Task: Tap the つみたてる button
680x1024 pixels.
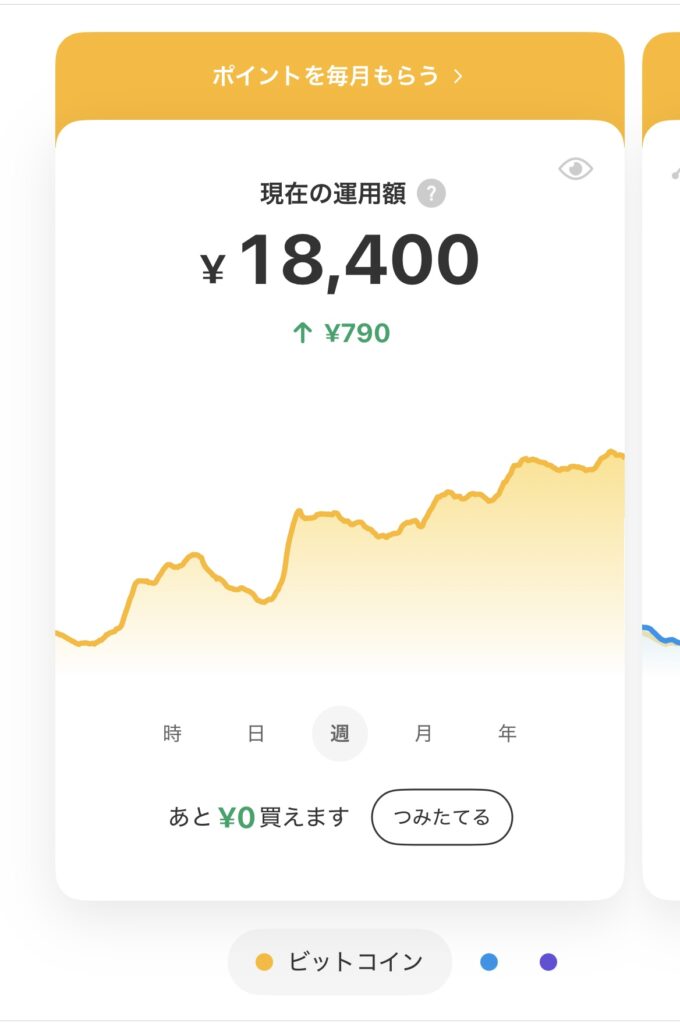Action: [x=442, y=818]
